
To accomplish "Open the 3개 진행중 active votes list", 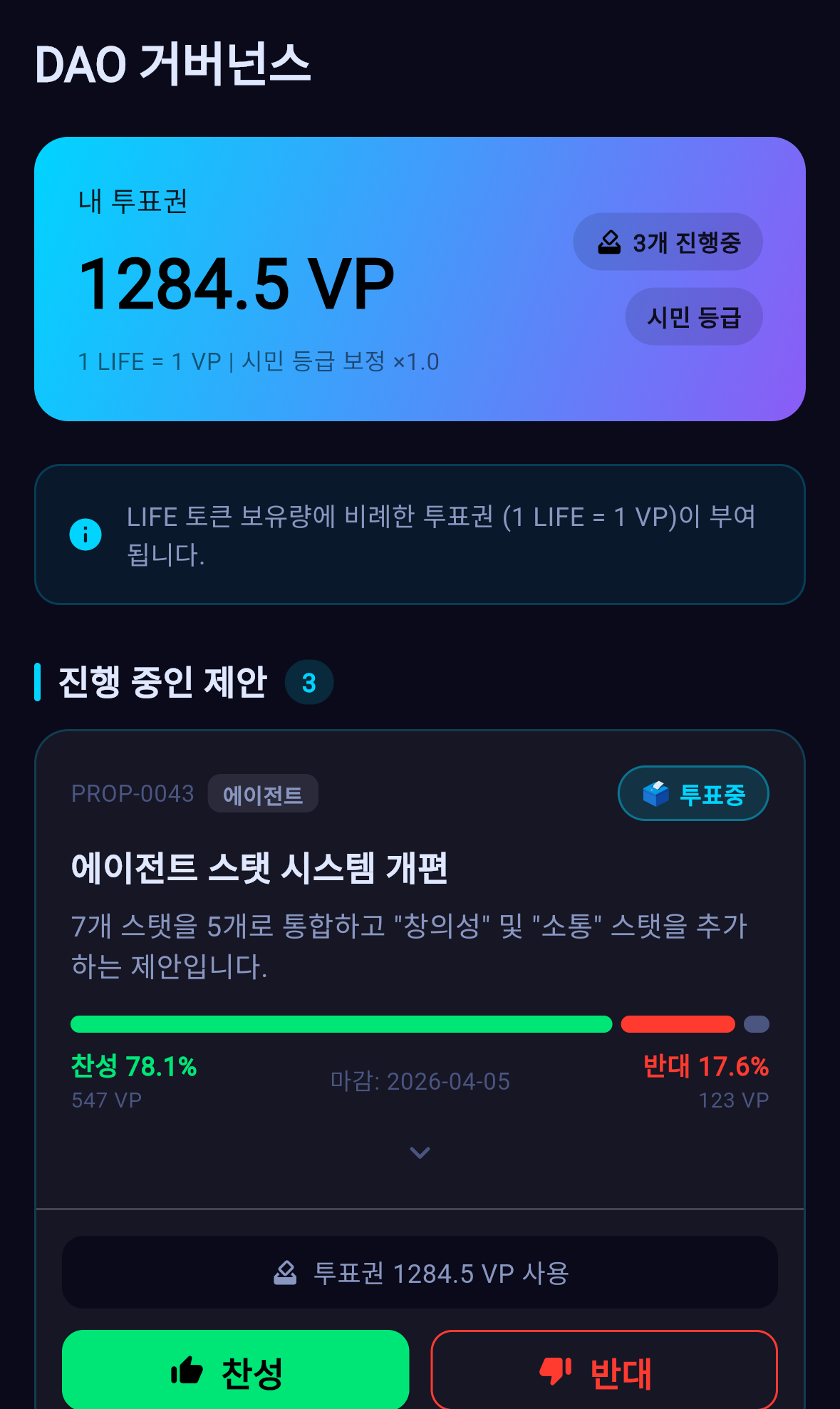I will click(x=668, y=242).
